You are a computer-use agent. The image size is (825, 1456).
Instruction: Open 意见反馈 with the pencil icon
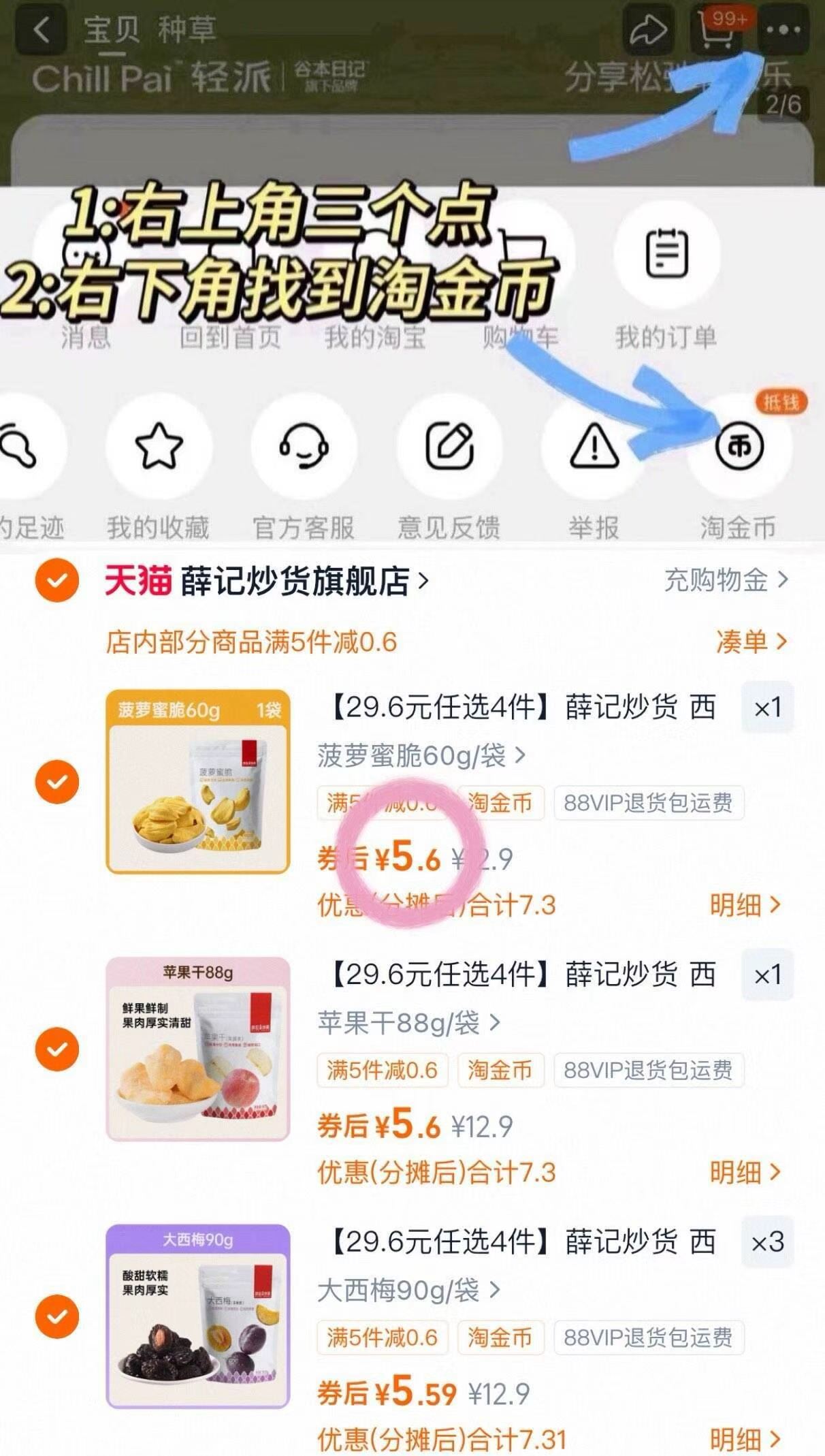[449, 446]
